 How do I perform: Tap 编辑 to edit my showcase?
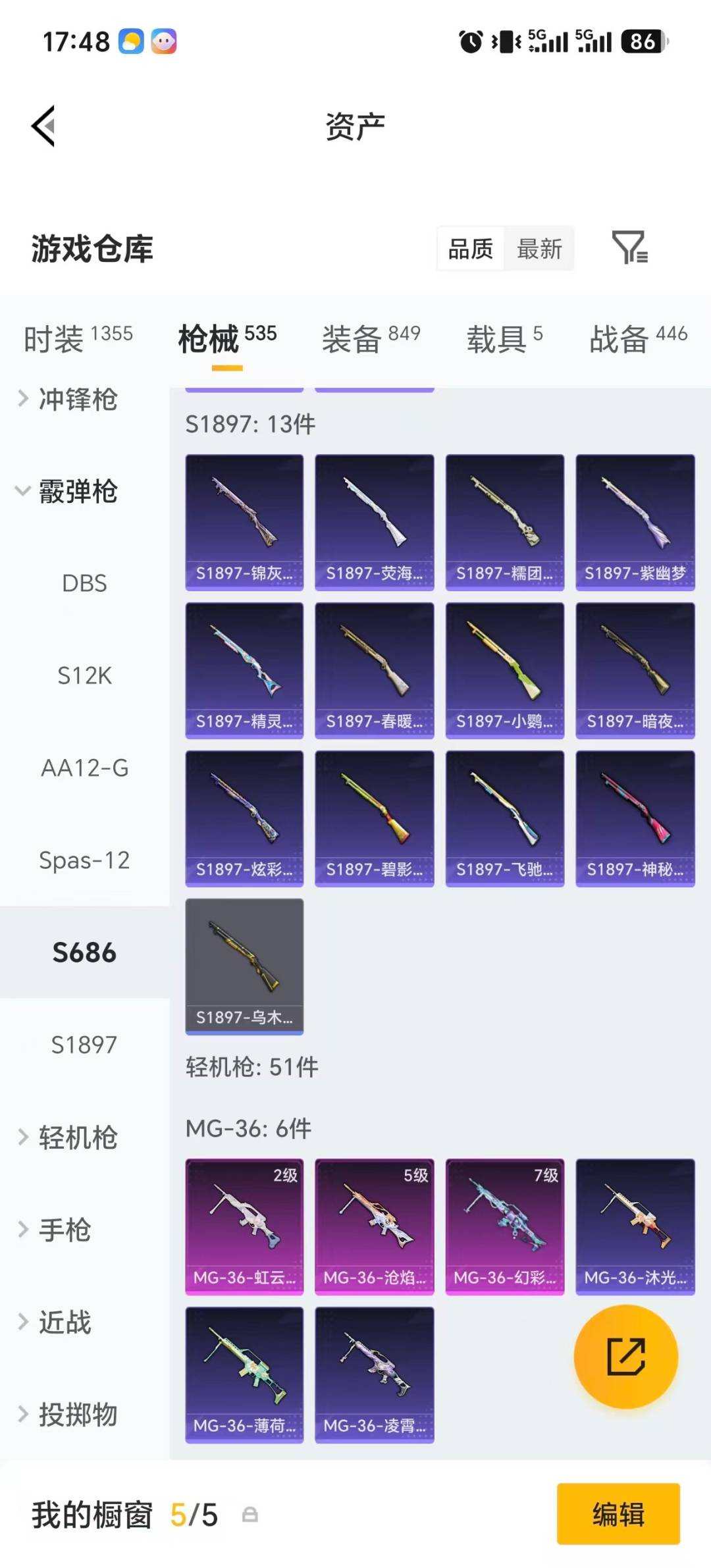pos(618,1513)
